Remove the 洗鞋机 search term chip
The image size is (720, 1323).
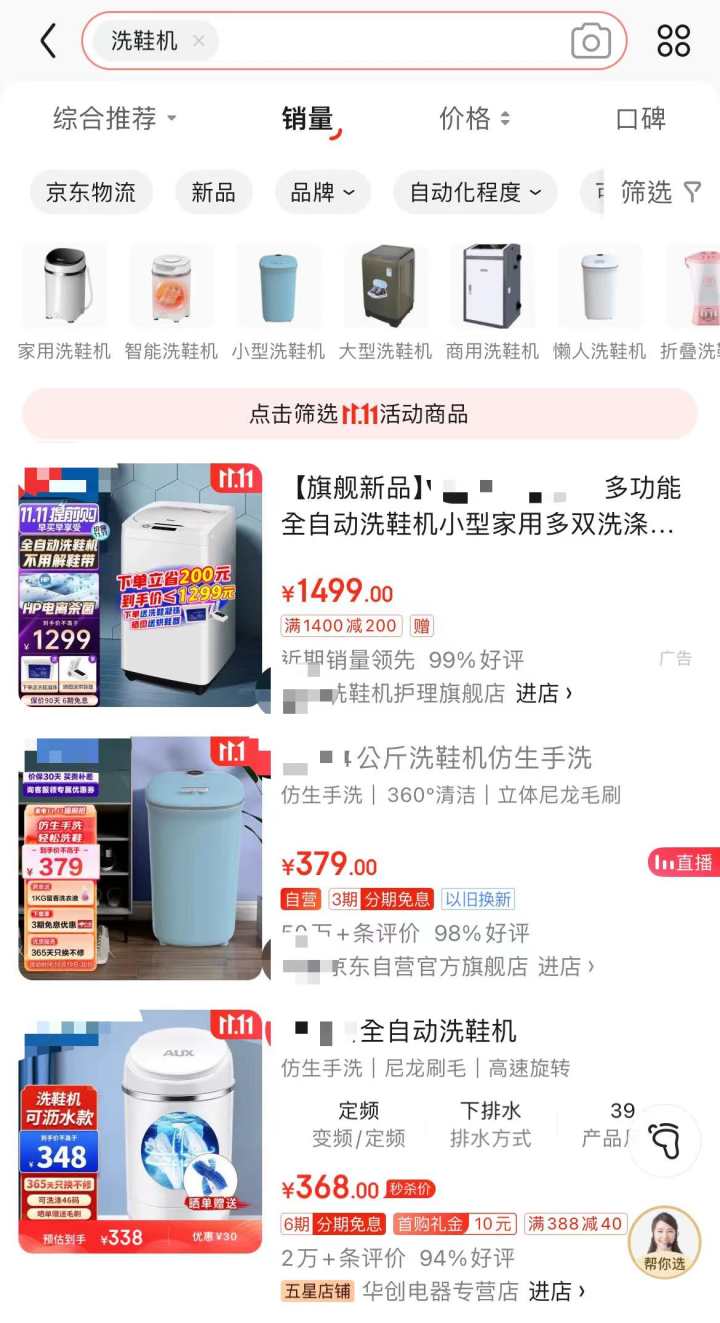point(198,41)
